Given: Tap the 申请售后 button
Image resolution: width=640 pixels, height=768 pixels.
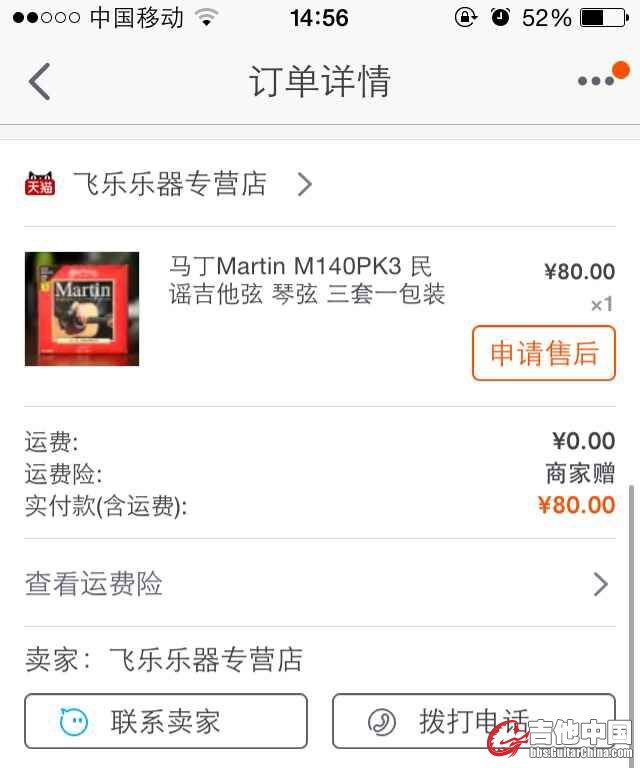Looking at the screenshot, I should pyautogui.click(x=543, y=353).
